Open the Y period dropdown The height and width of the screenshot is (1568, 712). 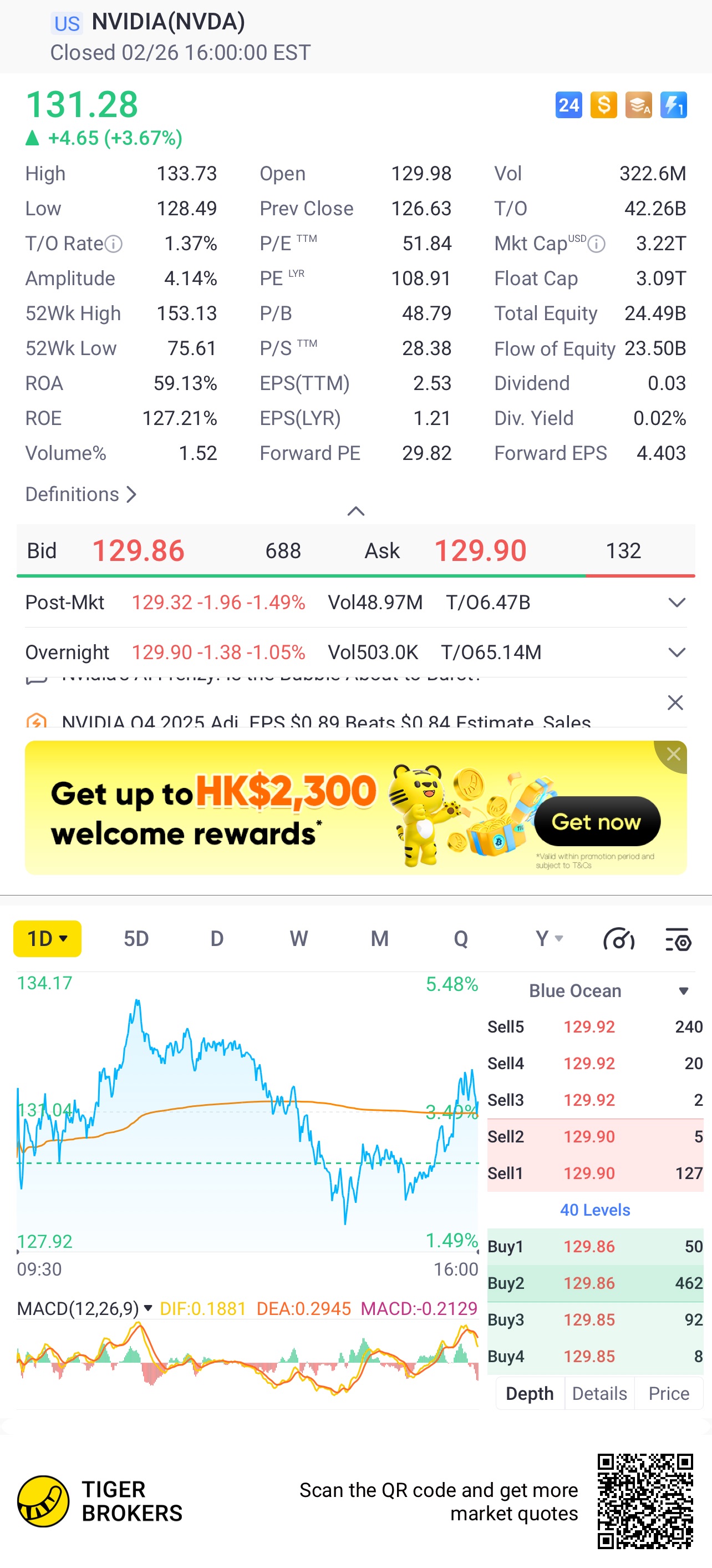[548, 939]
